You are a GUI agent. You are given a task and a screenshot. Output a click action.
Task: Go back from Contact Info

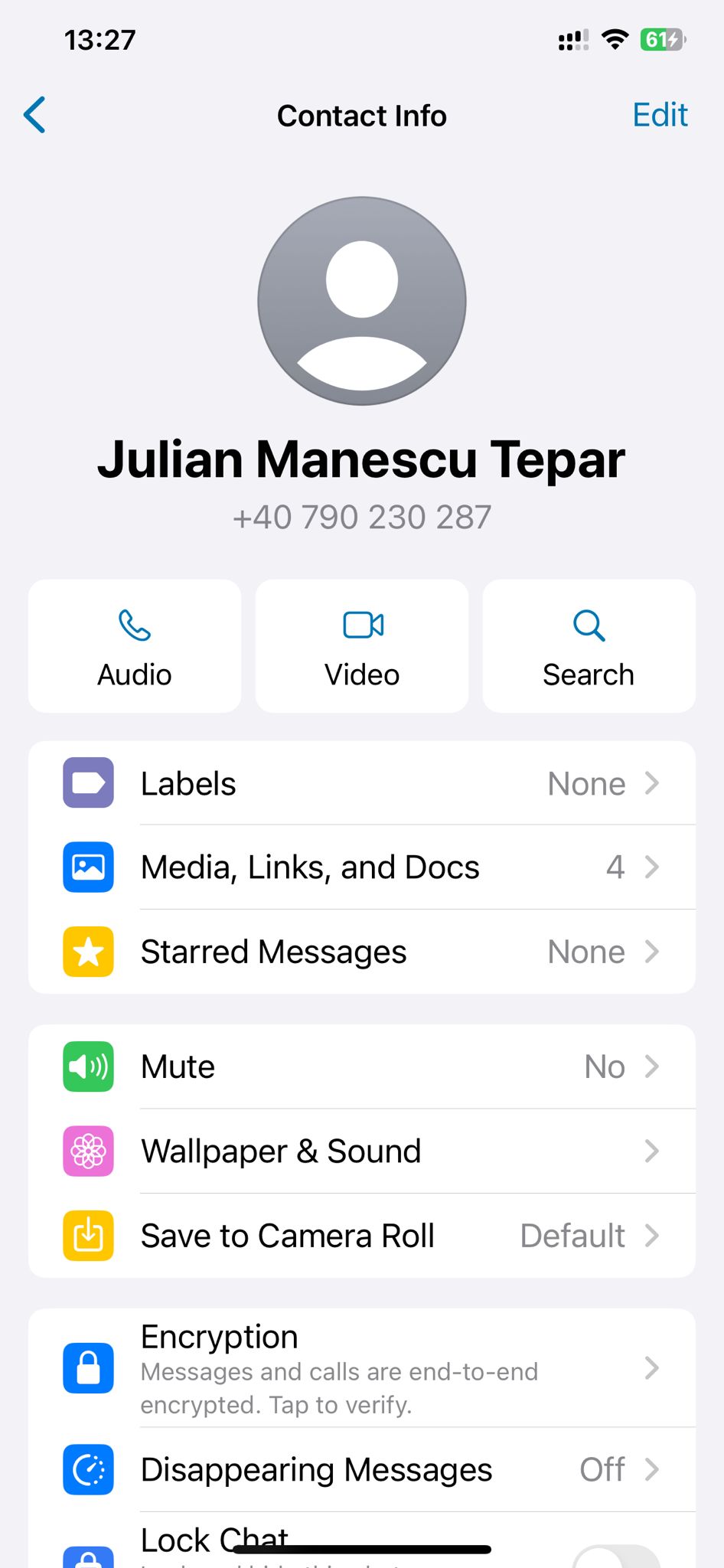(x=35, y=116)
